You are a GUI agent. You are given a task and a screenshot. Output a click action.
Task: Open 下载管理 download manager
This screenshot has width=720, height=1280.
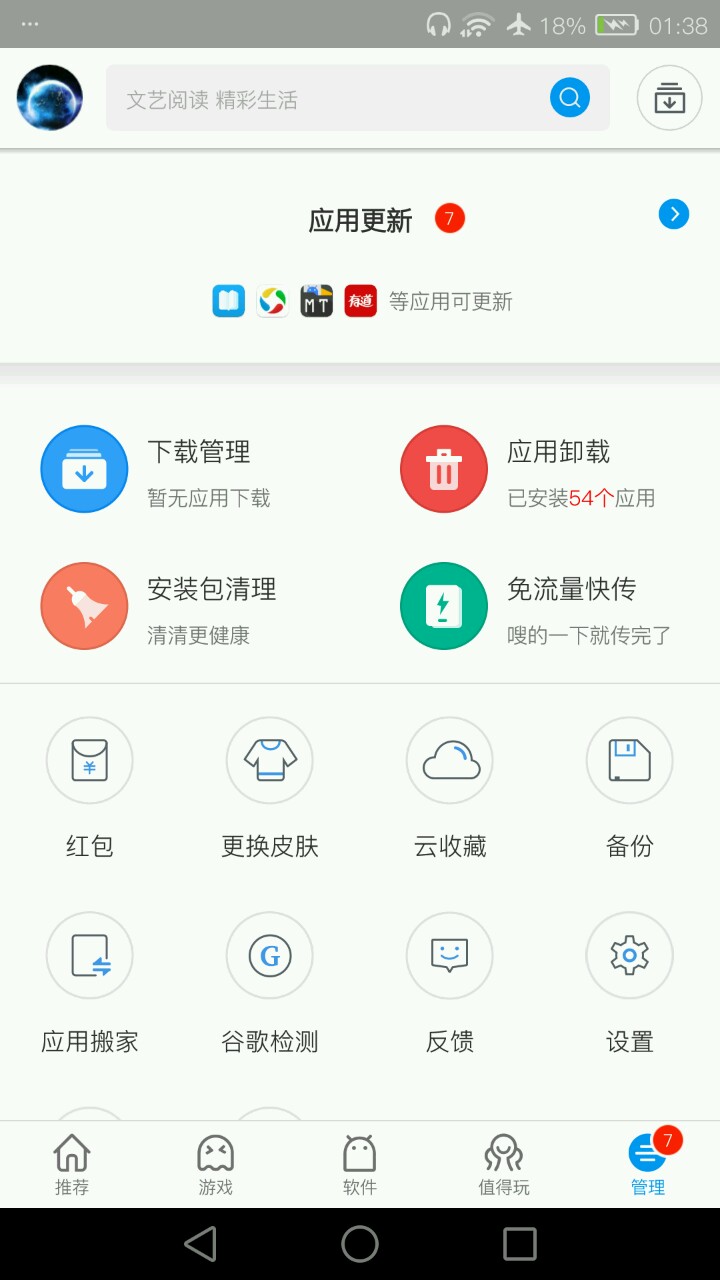click(180, 469)
